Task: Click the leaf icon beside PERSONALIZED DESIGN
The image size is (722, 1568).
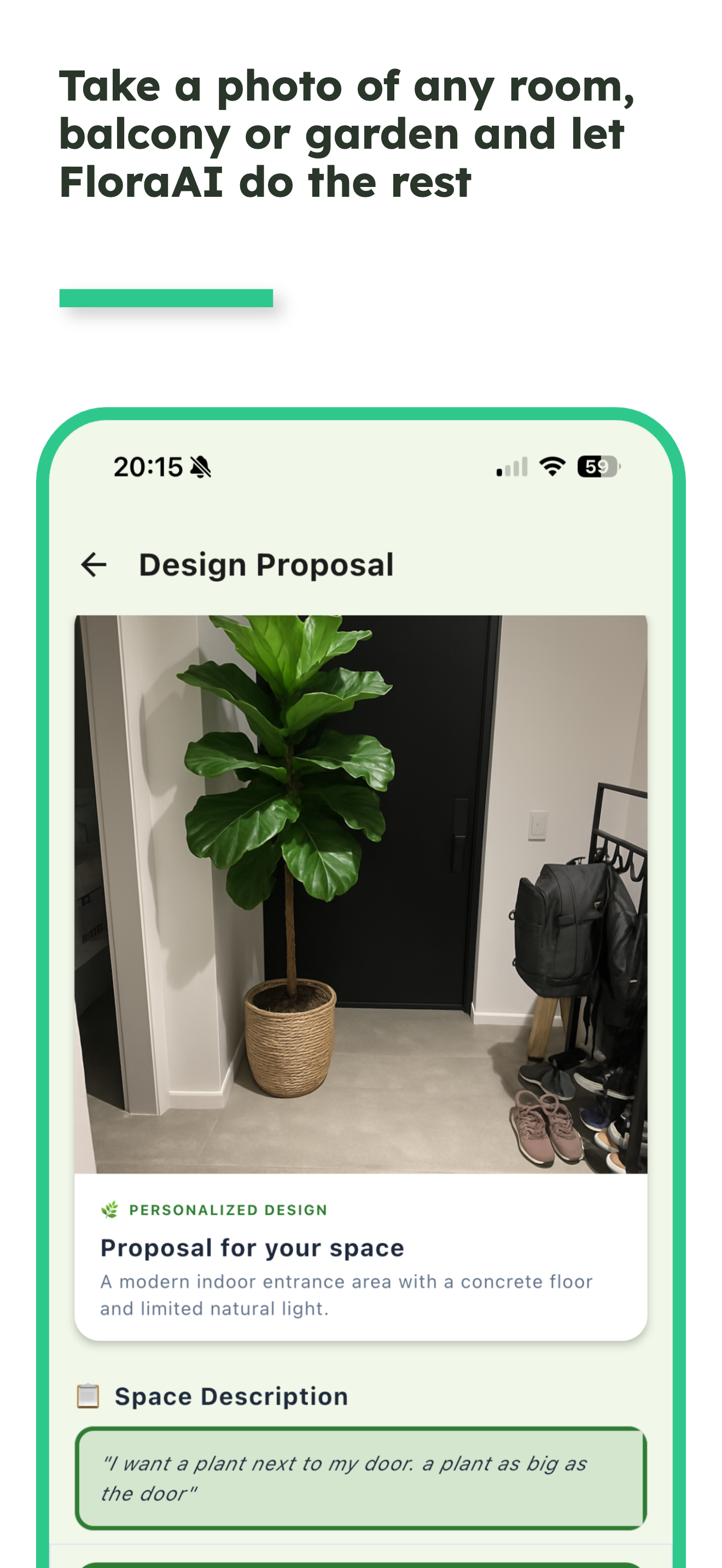Action: pos(109,1209)
